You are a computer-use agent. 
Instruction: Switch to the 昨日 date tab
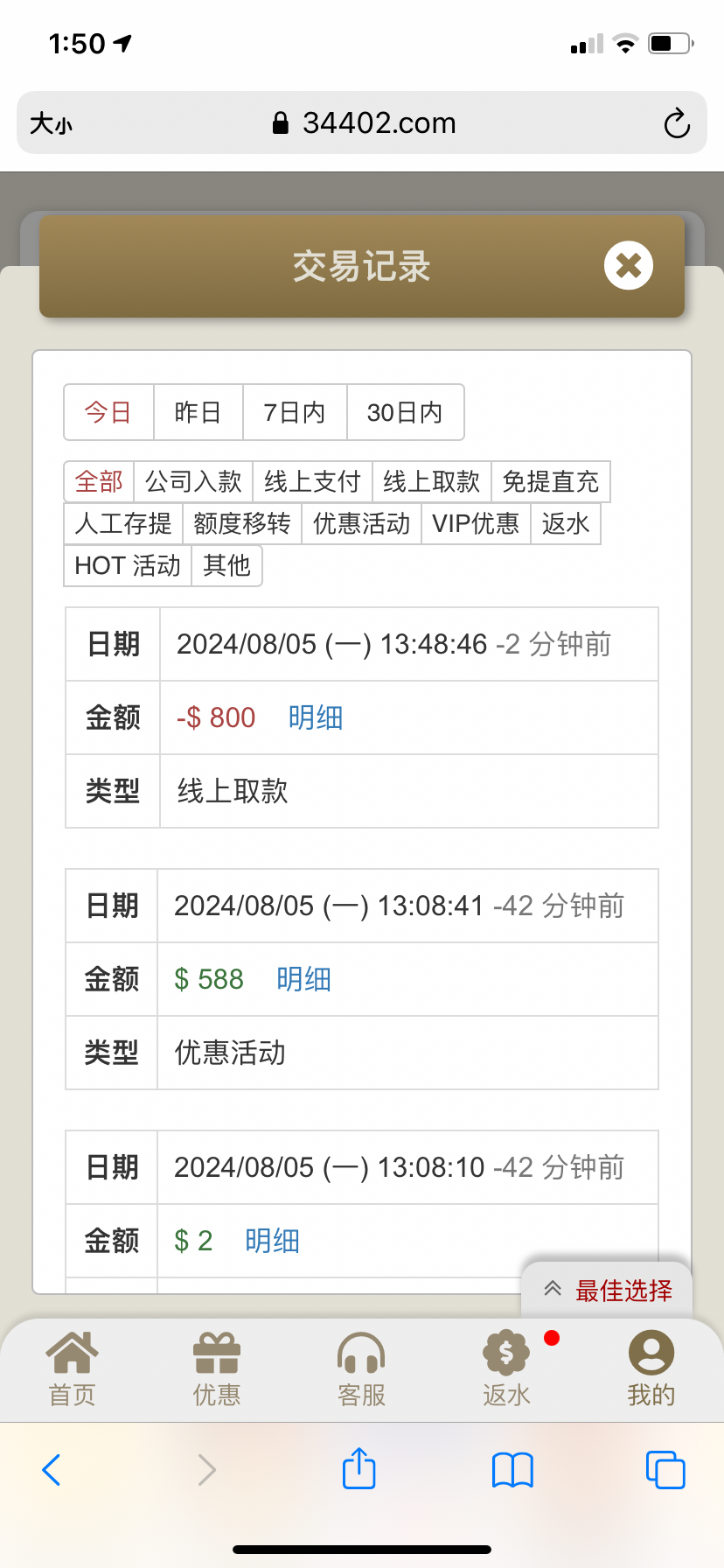click(198, 412)
